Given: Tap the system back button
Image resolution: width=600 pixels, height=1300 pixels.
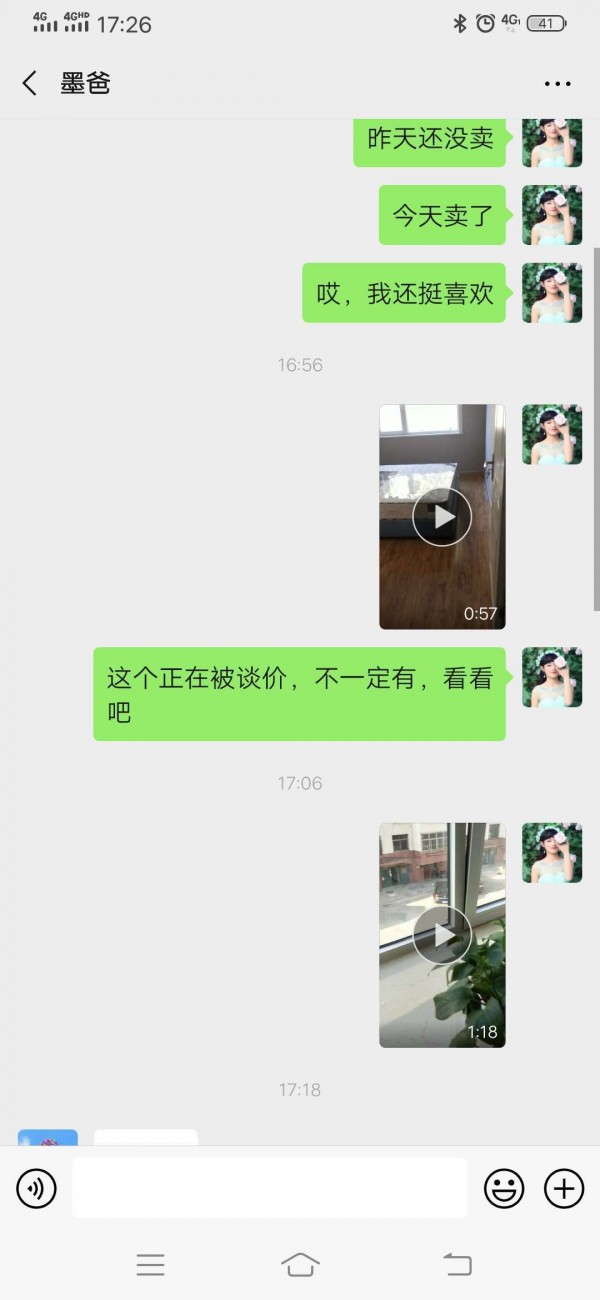Looking at the screenshot, I should click(457, 1264).
